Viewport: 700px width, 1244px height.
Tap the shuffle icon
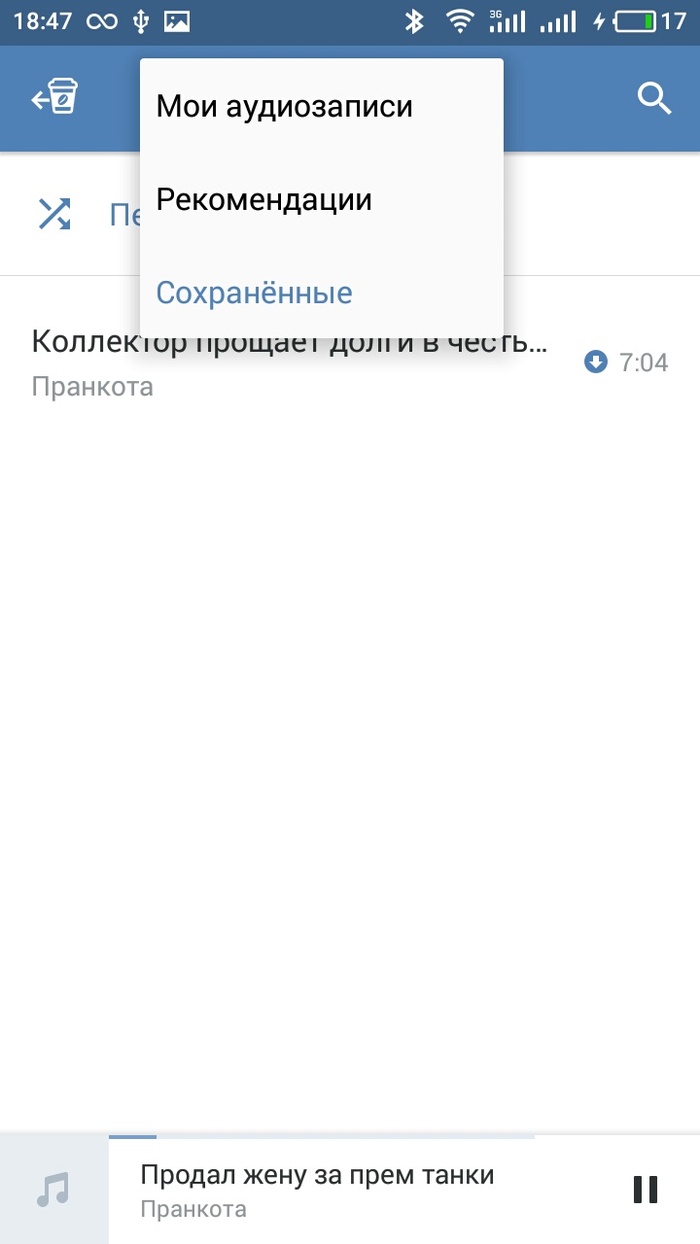point(54,214)
